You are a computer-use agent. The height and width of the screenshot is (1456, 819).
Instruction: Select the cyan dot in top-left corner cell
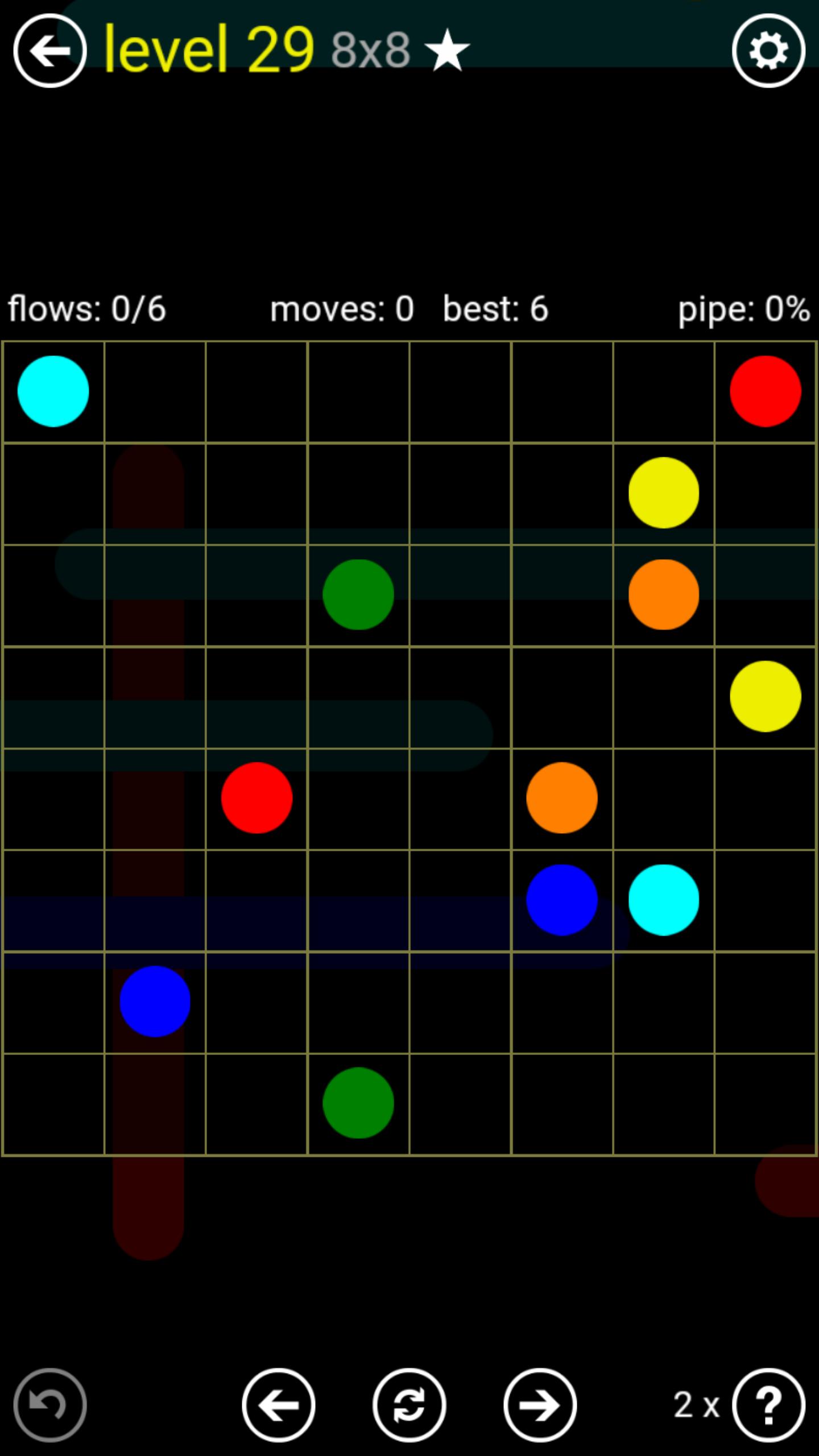(x=53, y=391)
